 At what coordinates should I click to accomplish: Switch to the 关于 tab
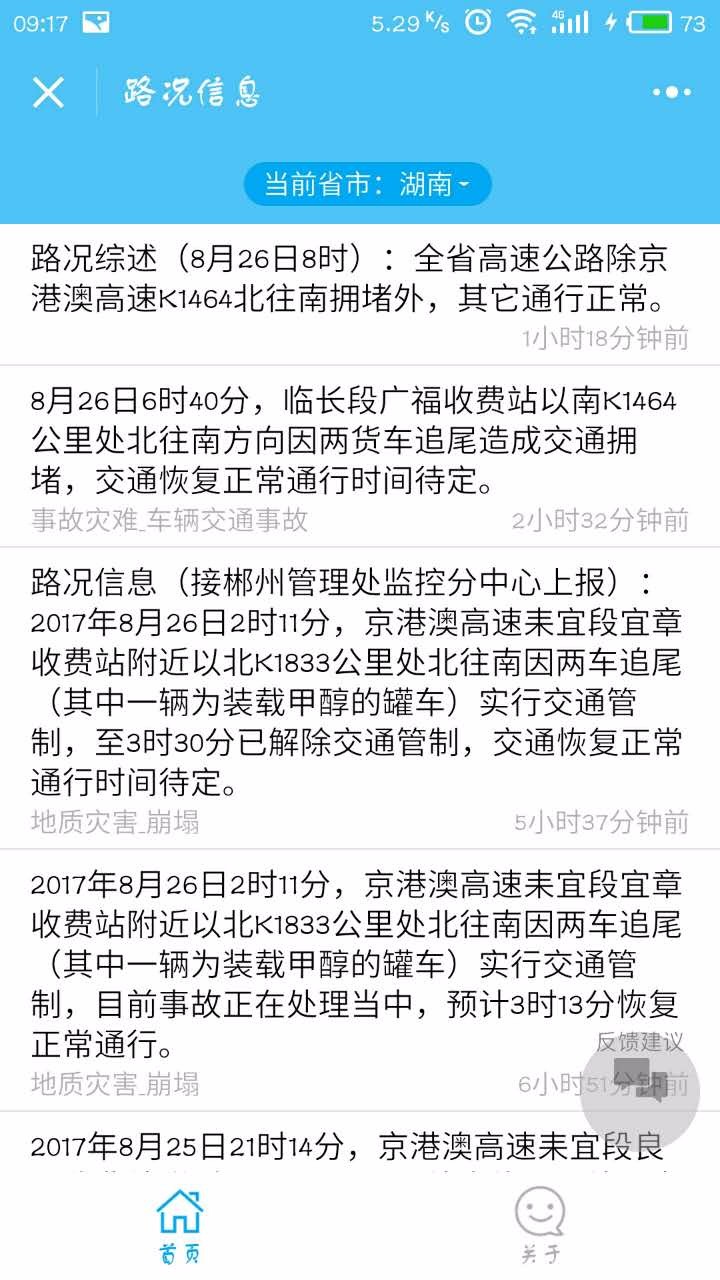pos(540,1226)
